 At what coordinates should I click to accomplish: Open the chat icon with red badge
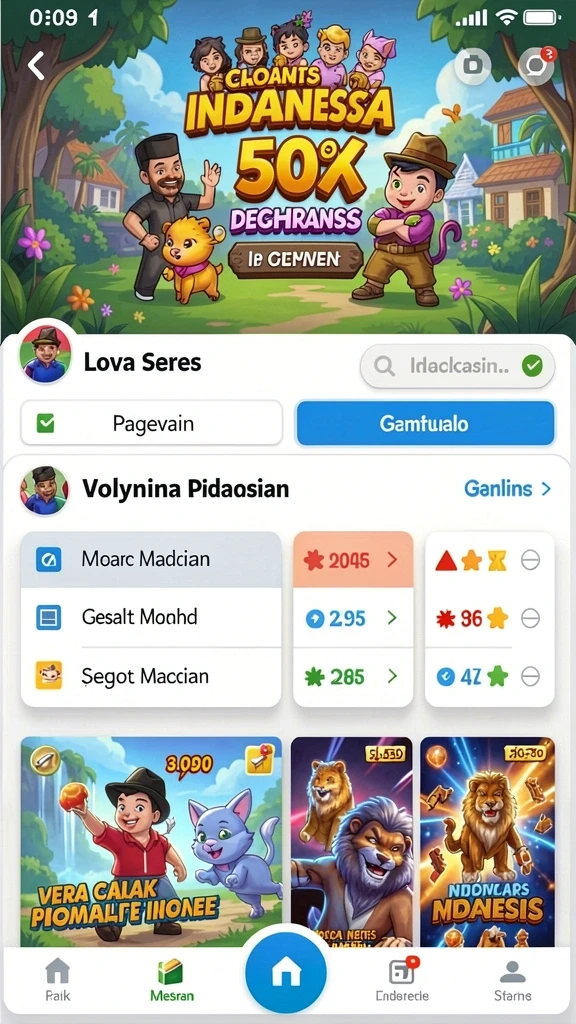(536, 65)
